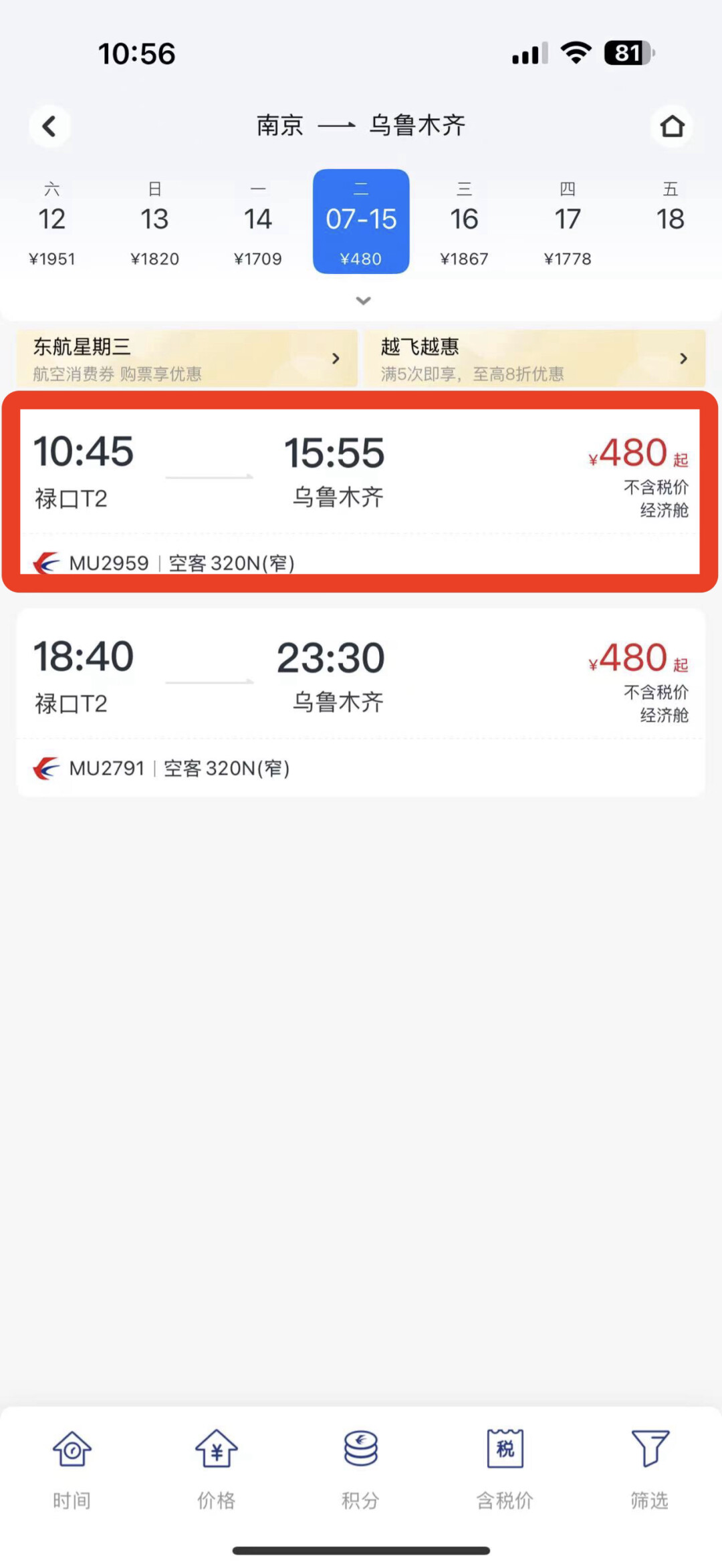Image resolution: width=722 pixels, height=1568 pixels.
Task: Open the home icon in the header
Action: (x=672, y=126)
